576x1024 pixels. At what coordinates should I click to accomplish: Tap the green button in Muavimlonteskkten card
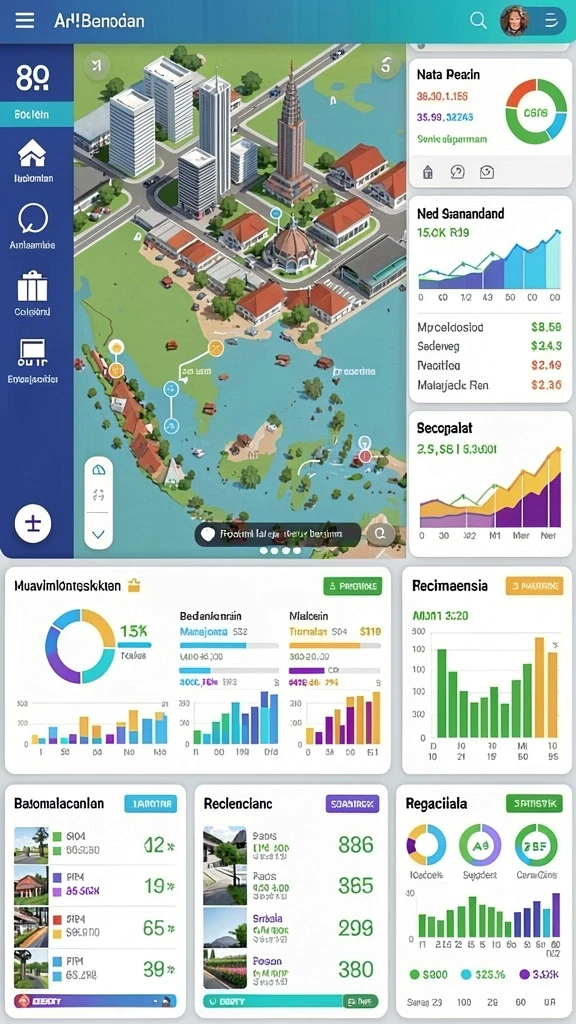tap(353, 586)
